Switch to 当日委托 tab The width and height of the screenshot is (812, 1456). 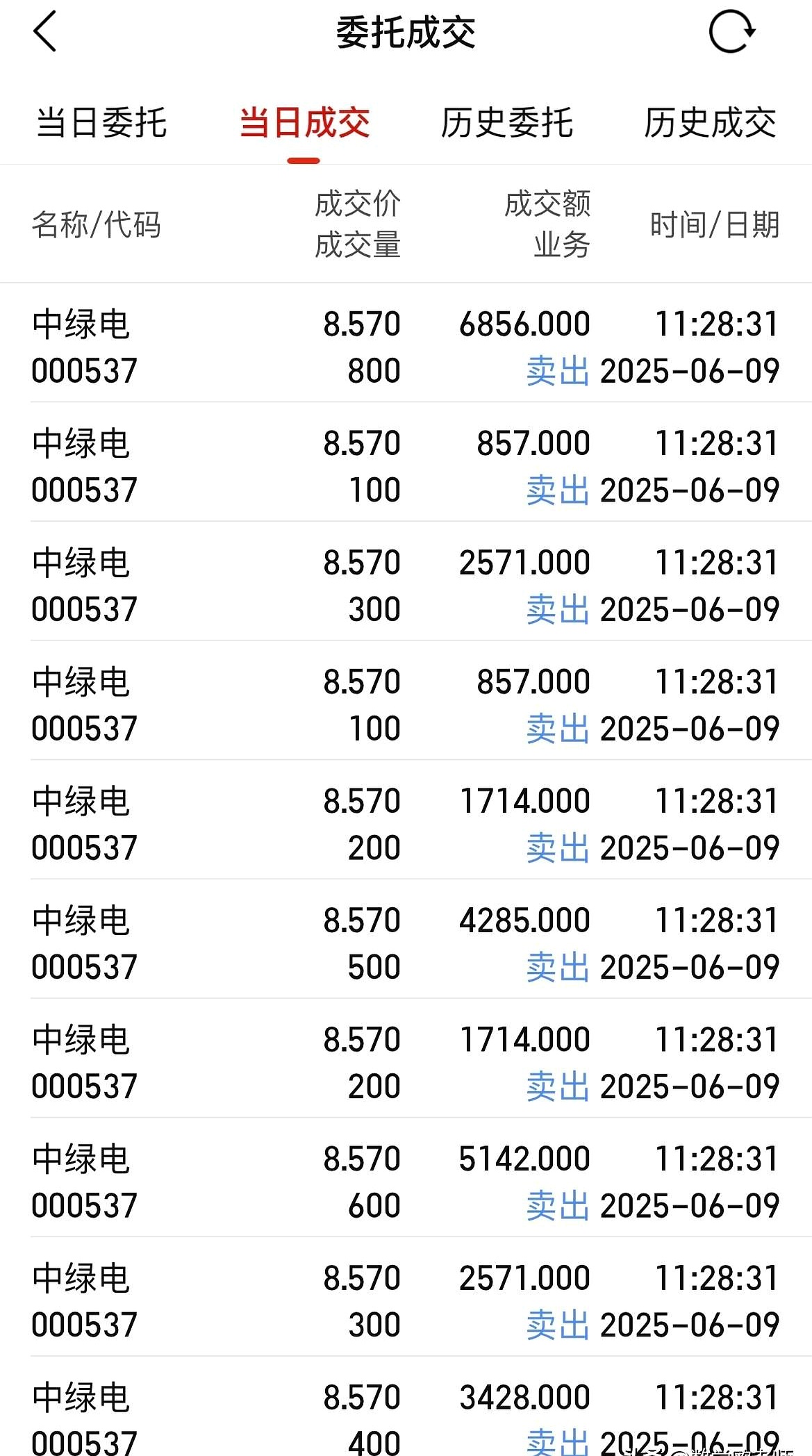point(101,123)
